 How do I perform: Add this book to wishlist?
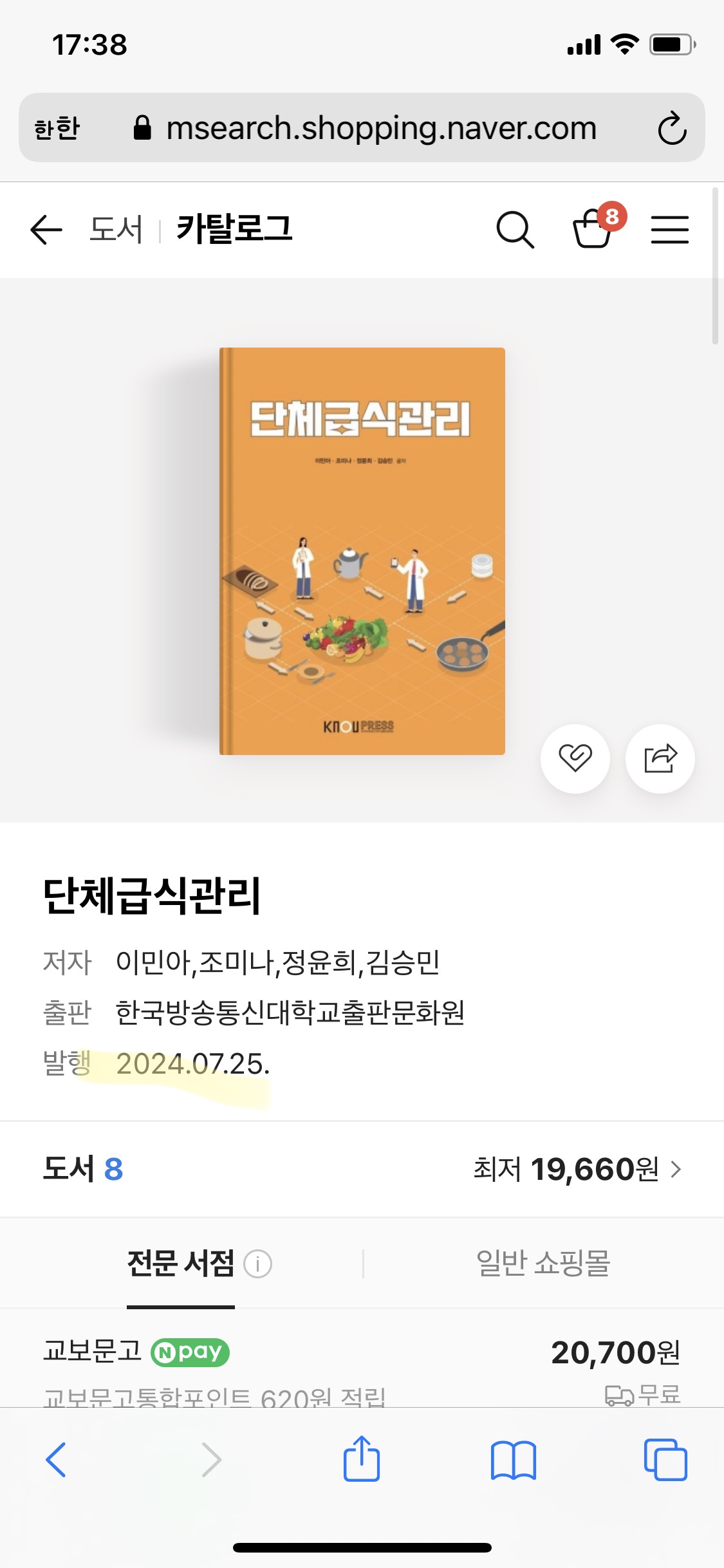click(575, 758)
